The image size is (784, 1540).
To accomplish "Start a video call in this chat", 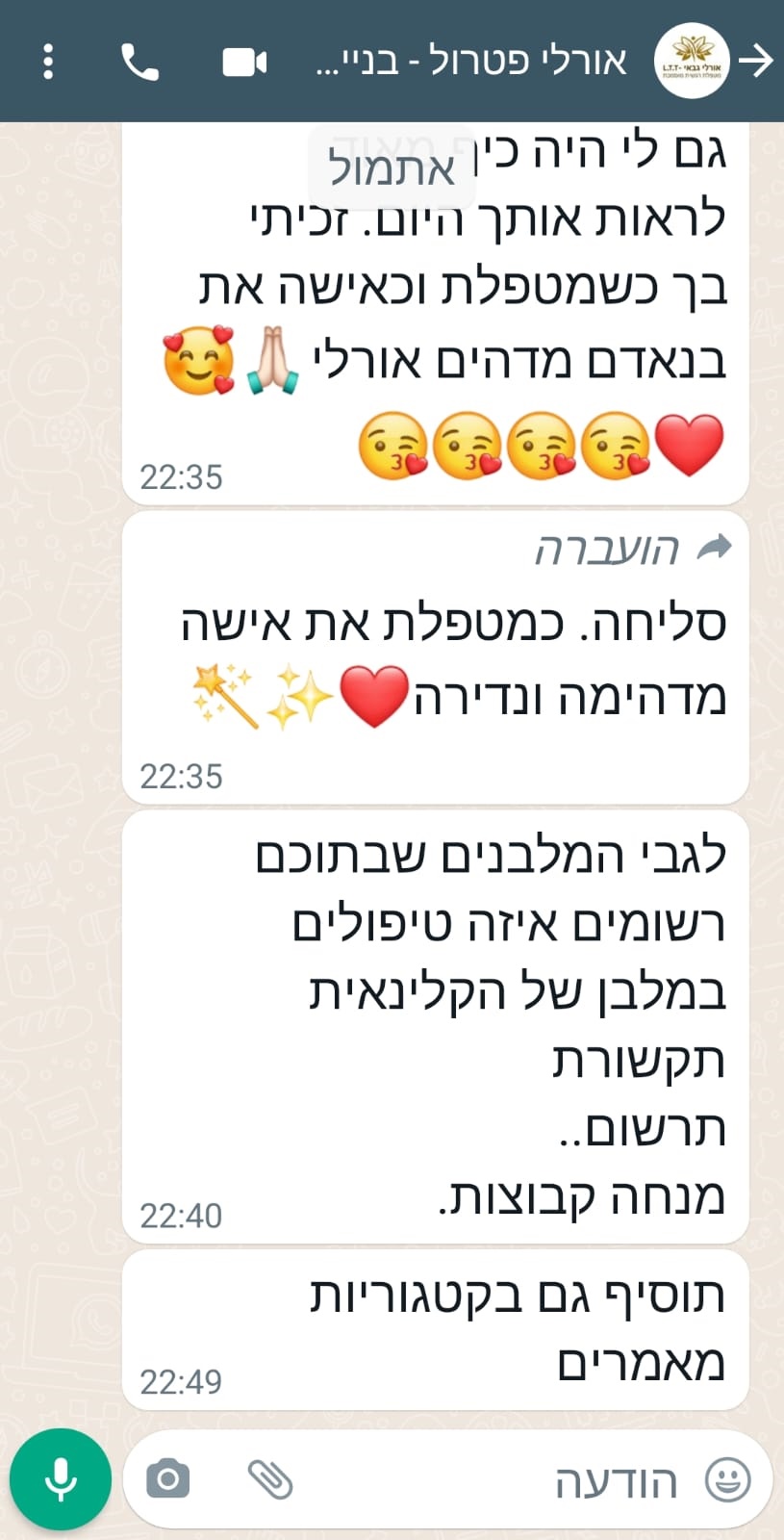I will (244, 63).
